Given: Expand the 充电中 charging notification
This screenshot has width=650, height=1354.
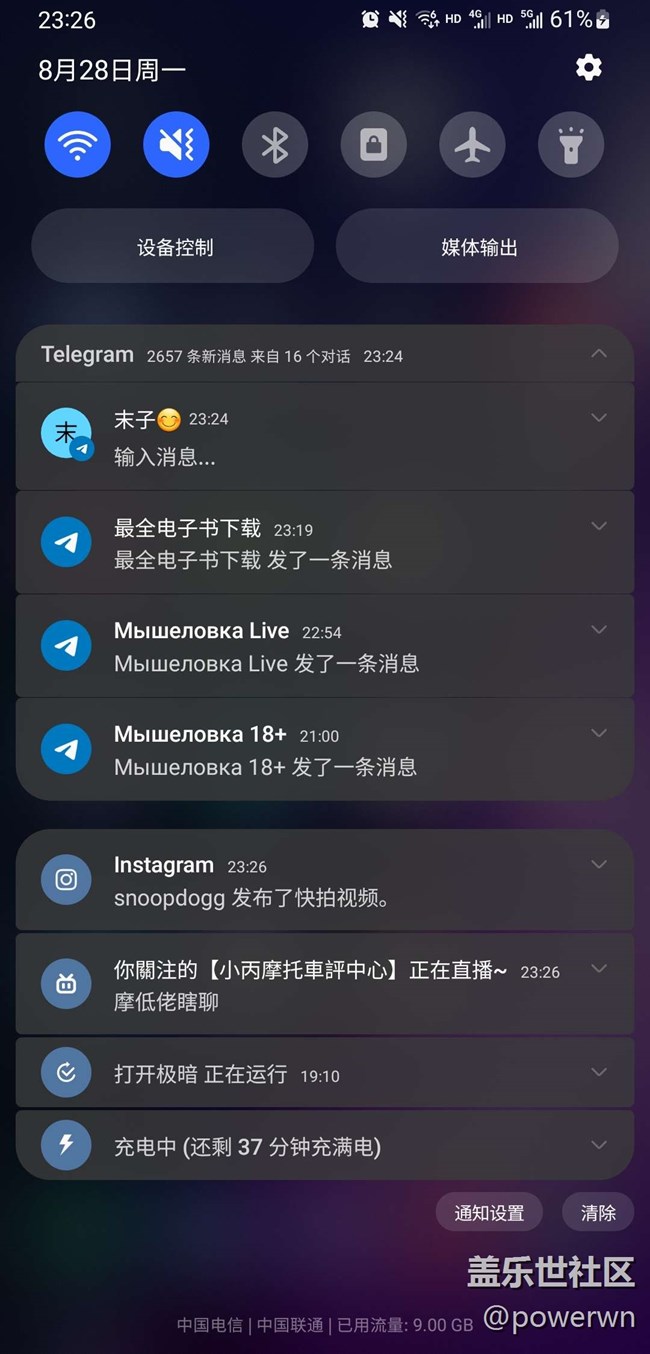Looking at the screenshot, I should (x=599, y=1145).
